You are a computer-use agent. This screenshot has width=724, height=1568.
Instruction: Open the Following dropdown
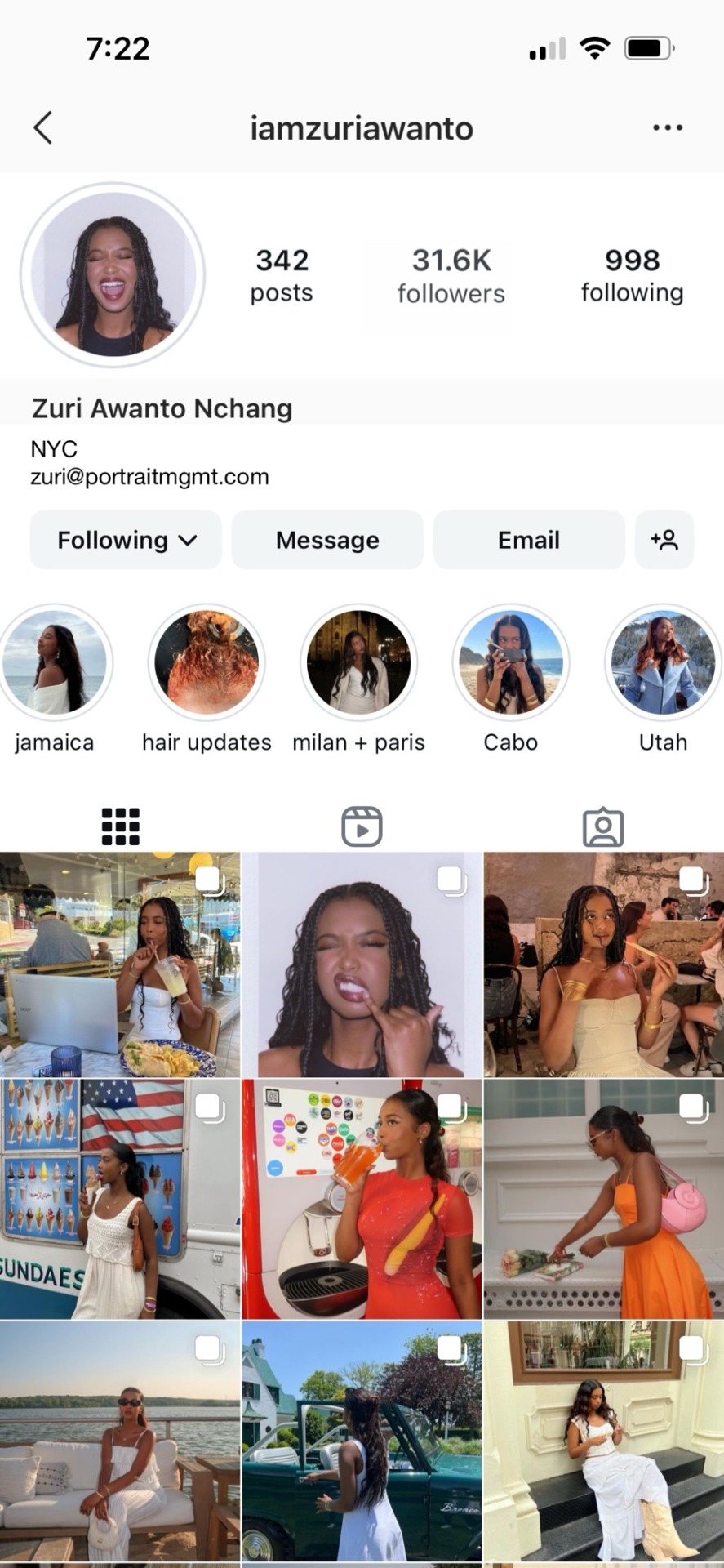pyautogui.click(x=126, y=540)
